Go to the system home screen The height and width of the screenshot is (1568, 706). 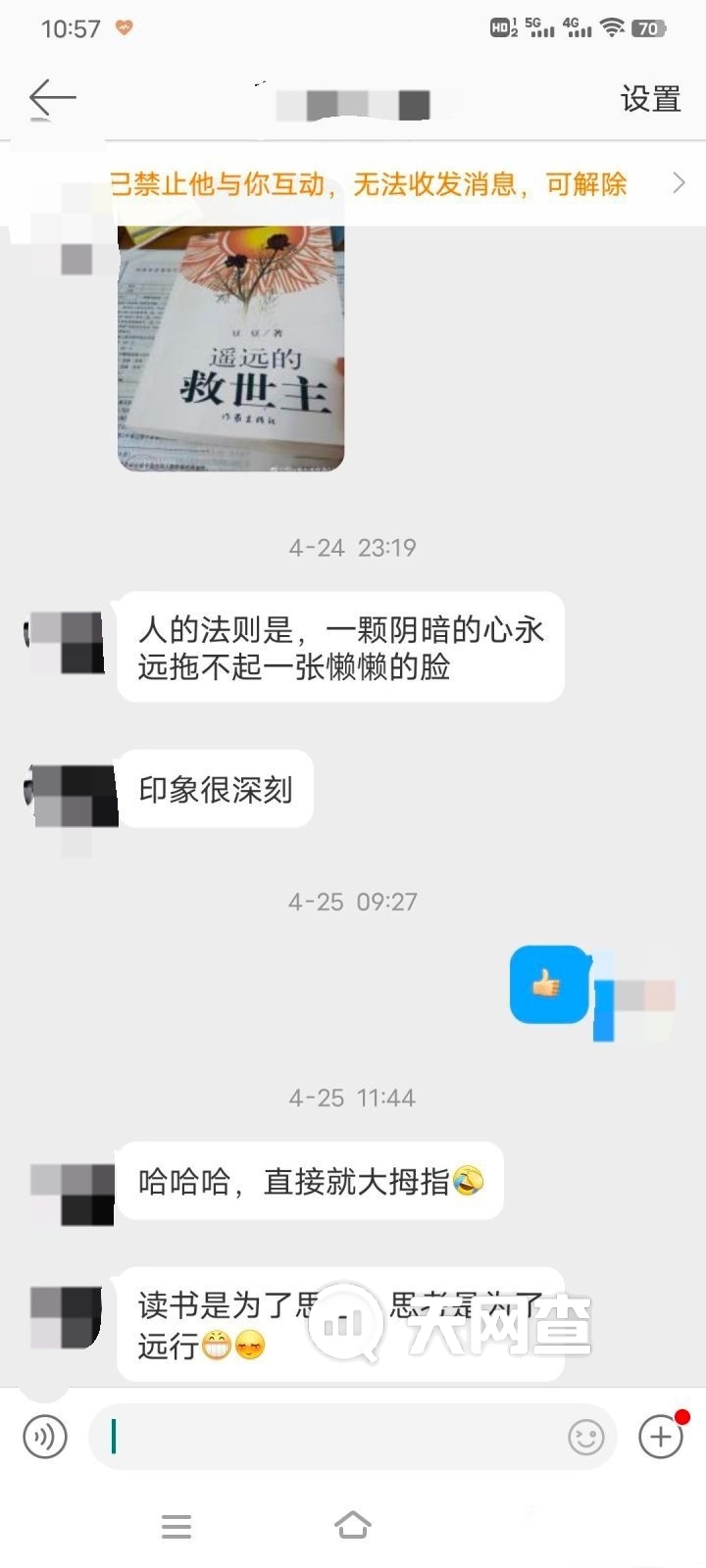[x=353, y=1525]
